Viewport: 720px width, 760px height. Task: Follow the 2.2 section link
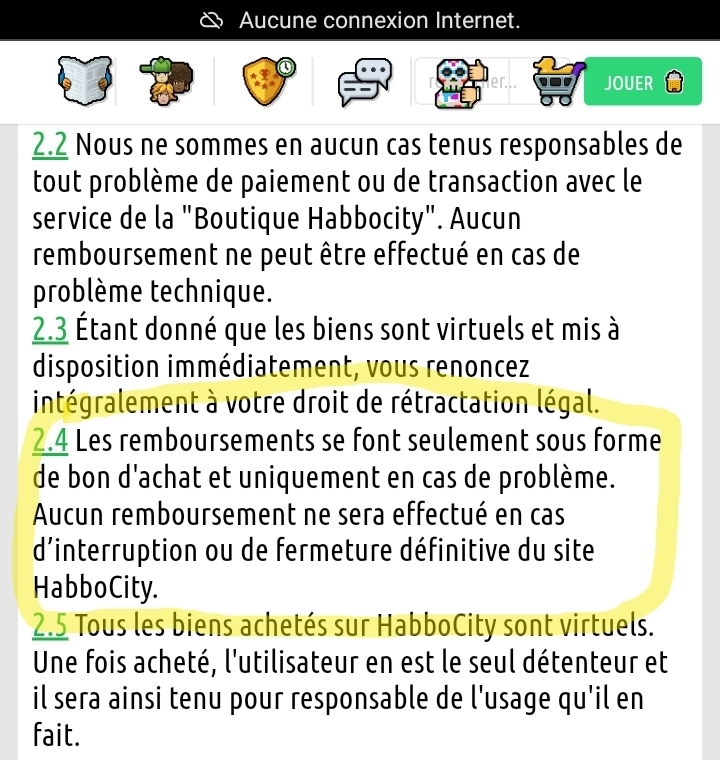[x=50, y=146]
